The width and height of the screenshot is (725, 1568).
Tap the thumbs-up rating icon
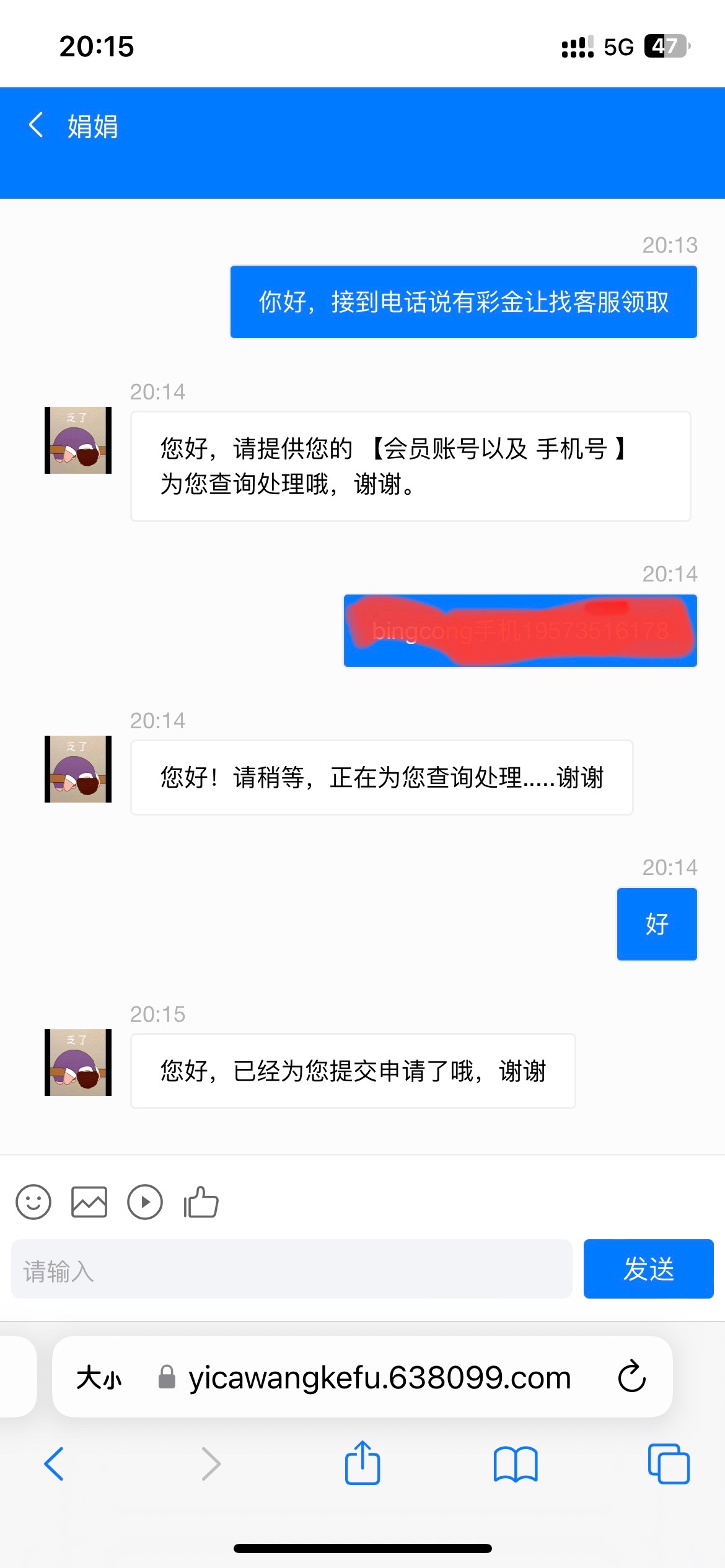pyautogui.click(x=201, y=1202)
